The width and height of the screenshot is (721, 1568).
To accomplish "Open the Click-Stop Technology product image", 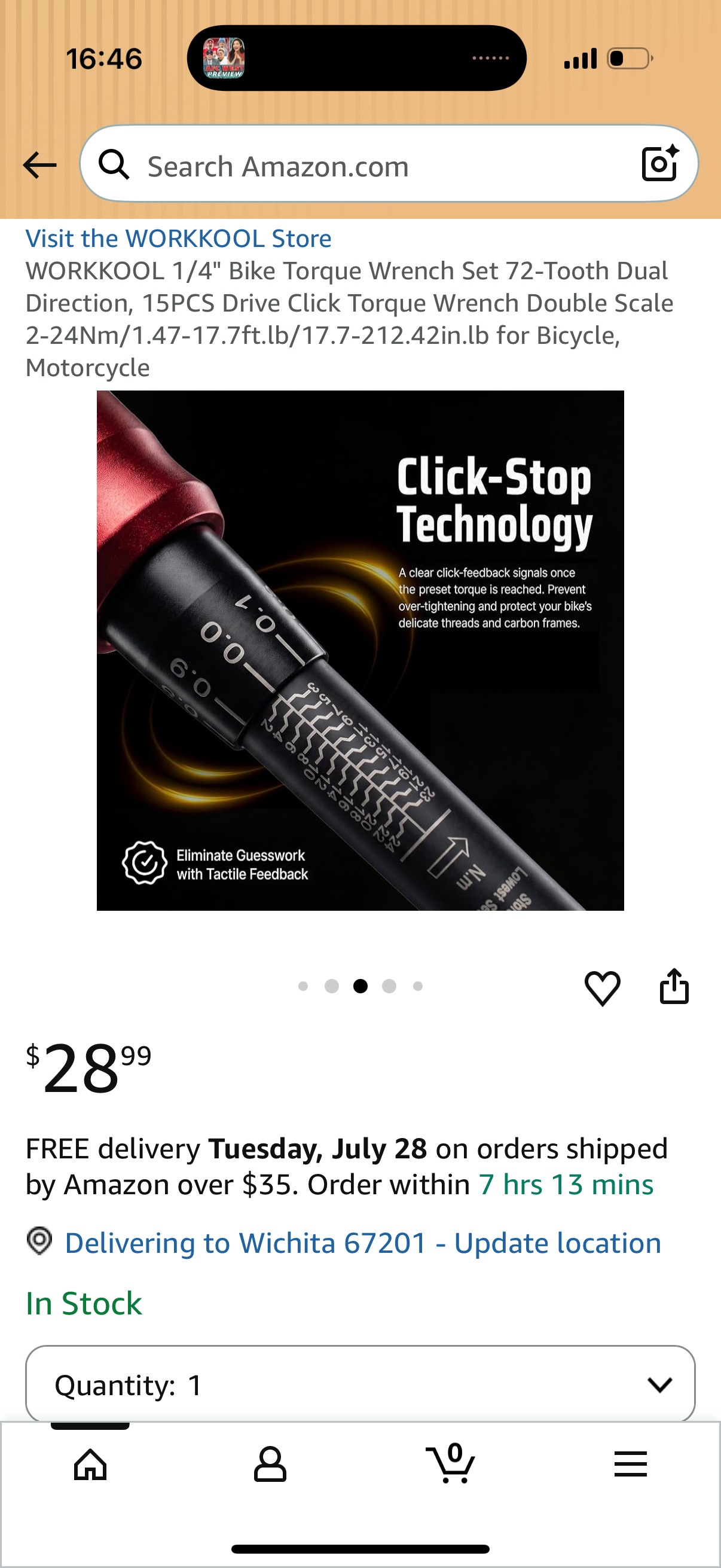I will [360, 650].
